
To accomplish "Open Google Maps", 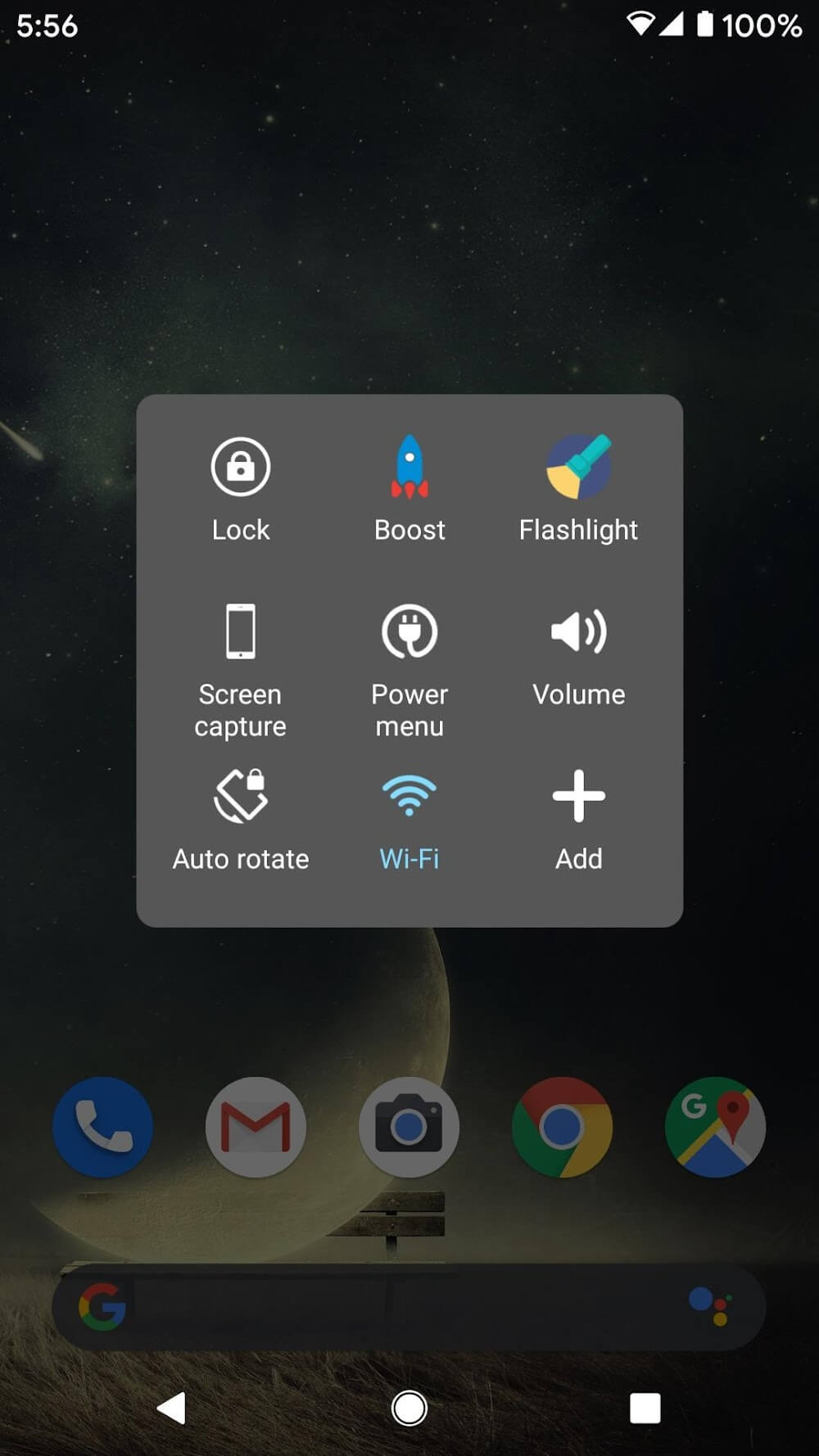I will pyautogui.click(x=715, y=1127).
